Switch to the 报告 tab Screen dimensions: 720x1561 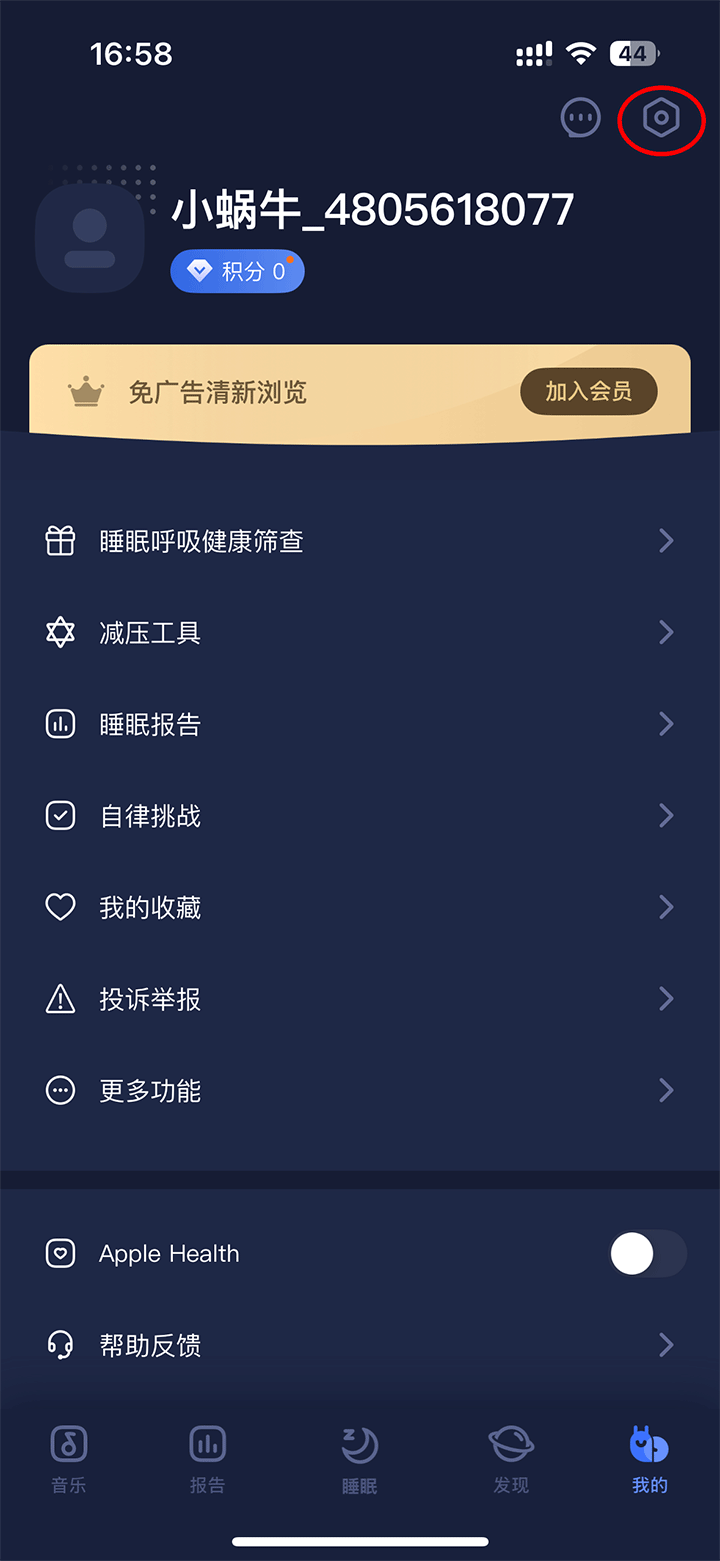207,1459
